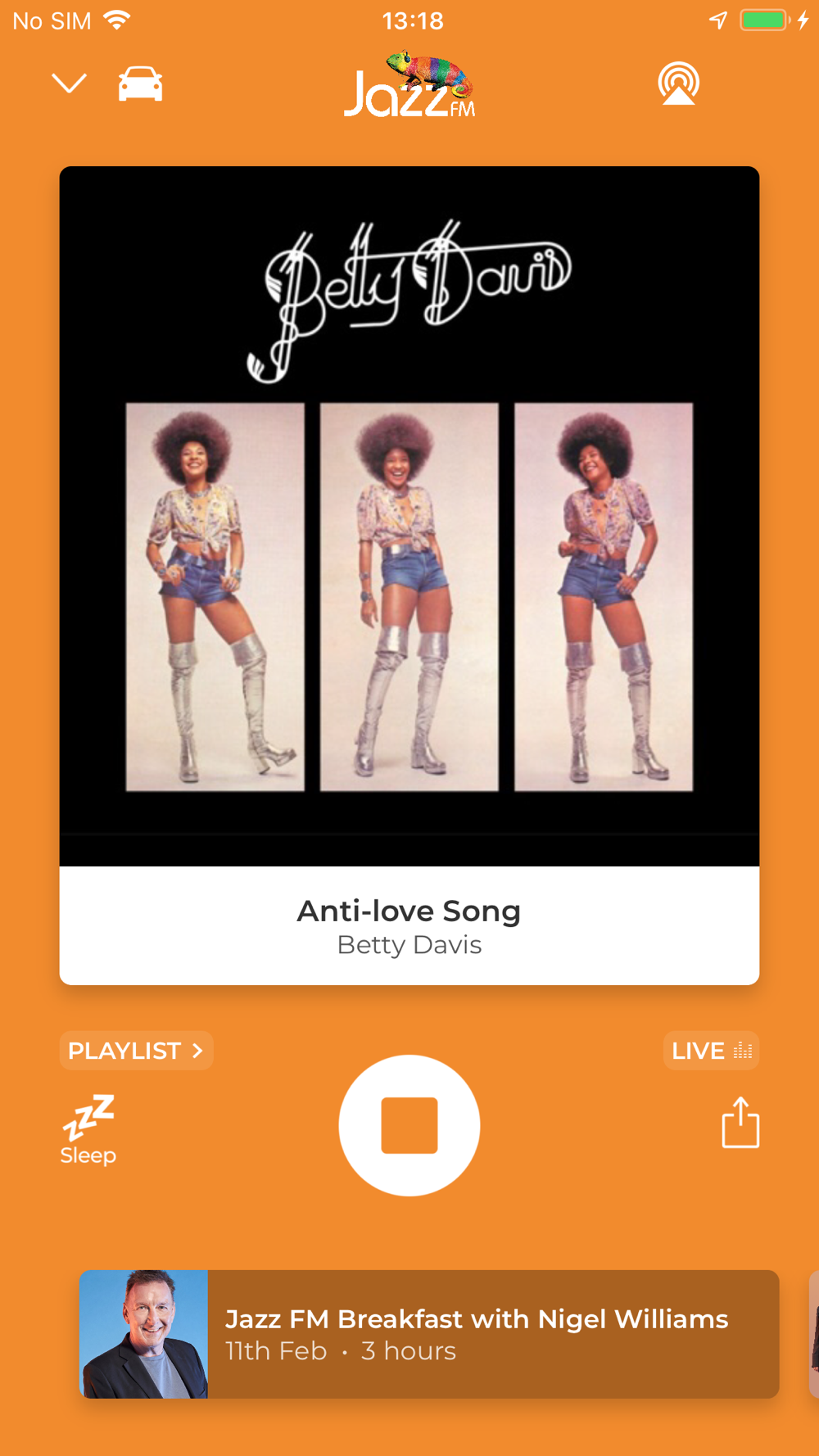Set a sleep timer
The width and height of the screenshot is (819, 1456).
[x=88, y=1130]
